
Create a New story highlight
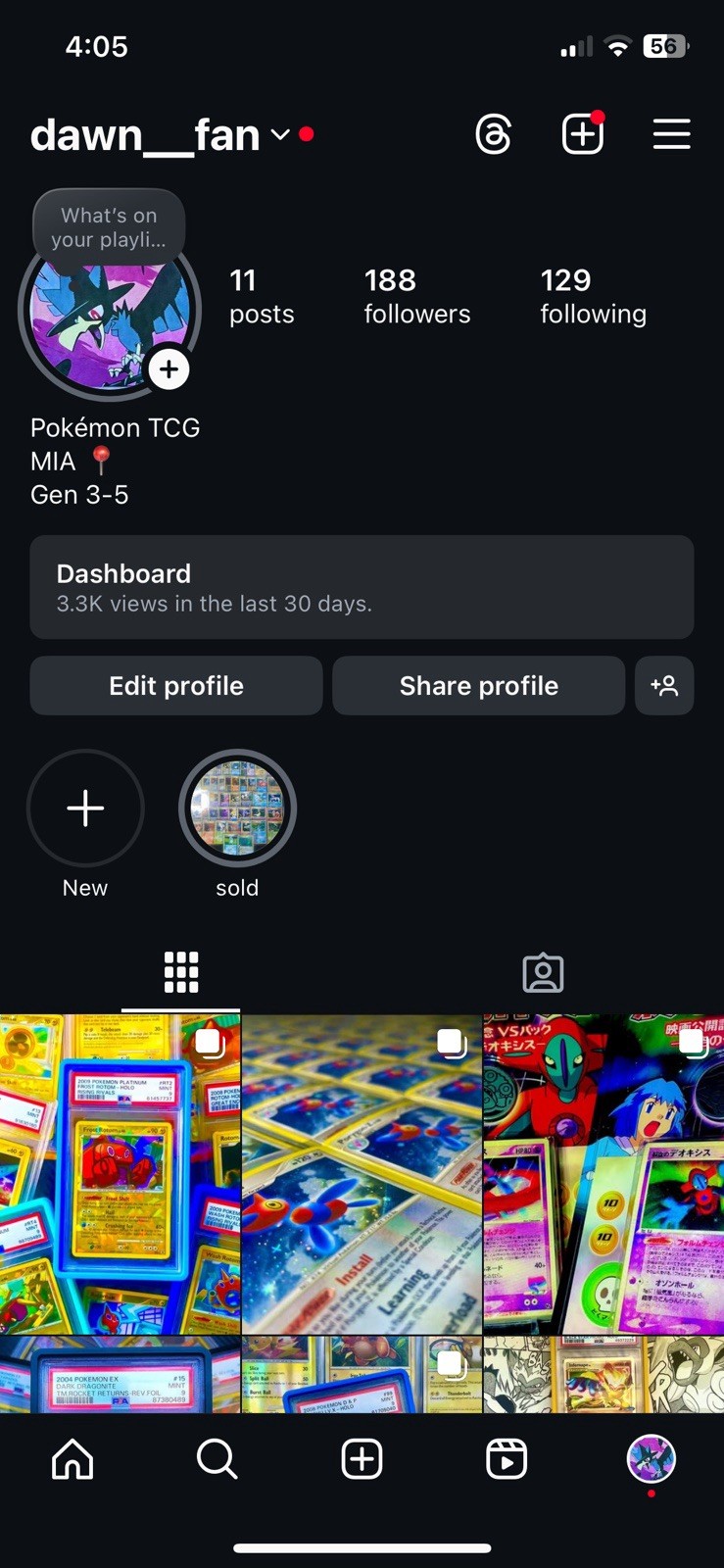click(x=85, y=808)
